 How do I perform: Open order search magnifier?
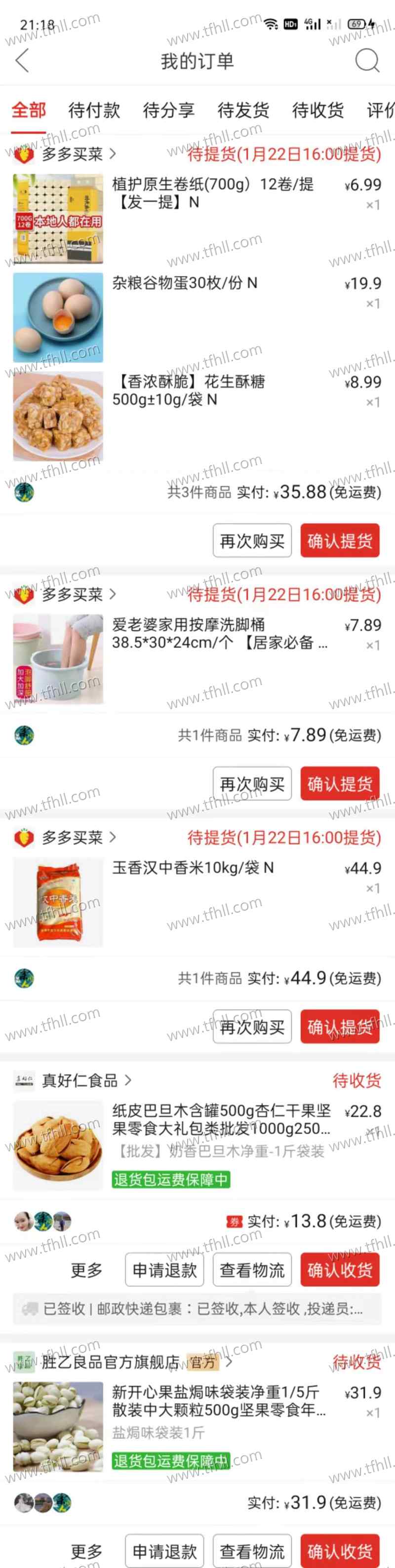pos(367,61)
